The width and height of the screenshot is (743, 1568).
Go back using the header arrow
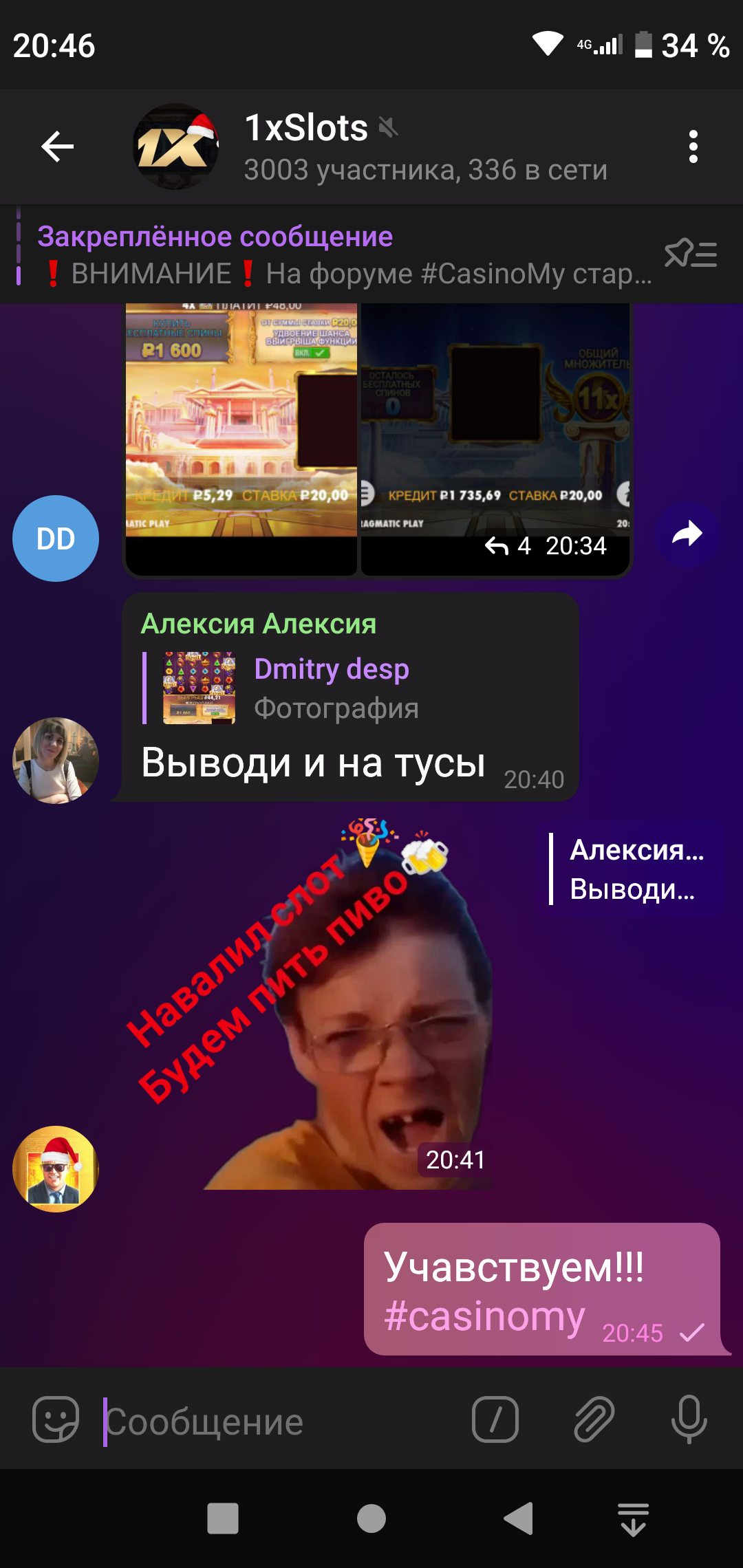pos(57,146)
